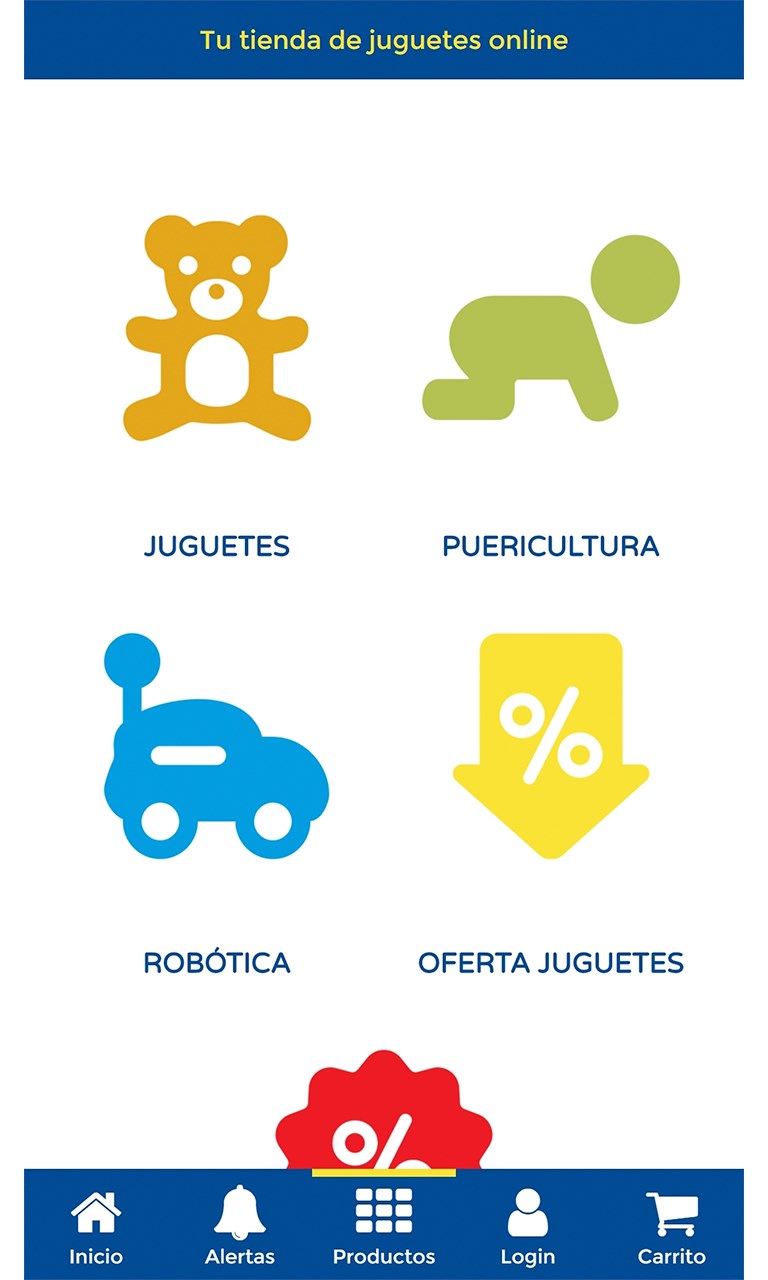Screen dimensions: 768x1280
Task: View the Carrito shopping cart
Action: [672, 1226]
